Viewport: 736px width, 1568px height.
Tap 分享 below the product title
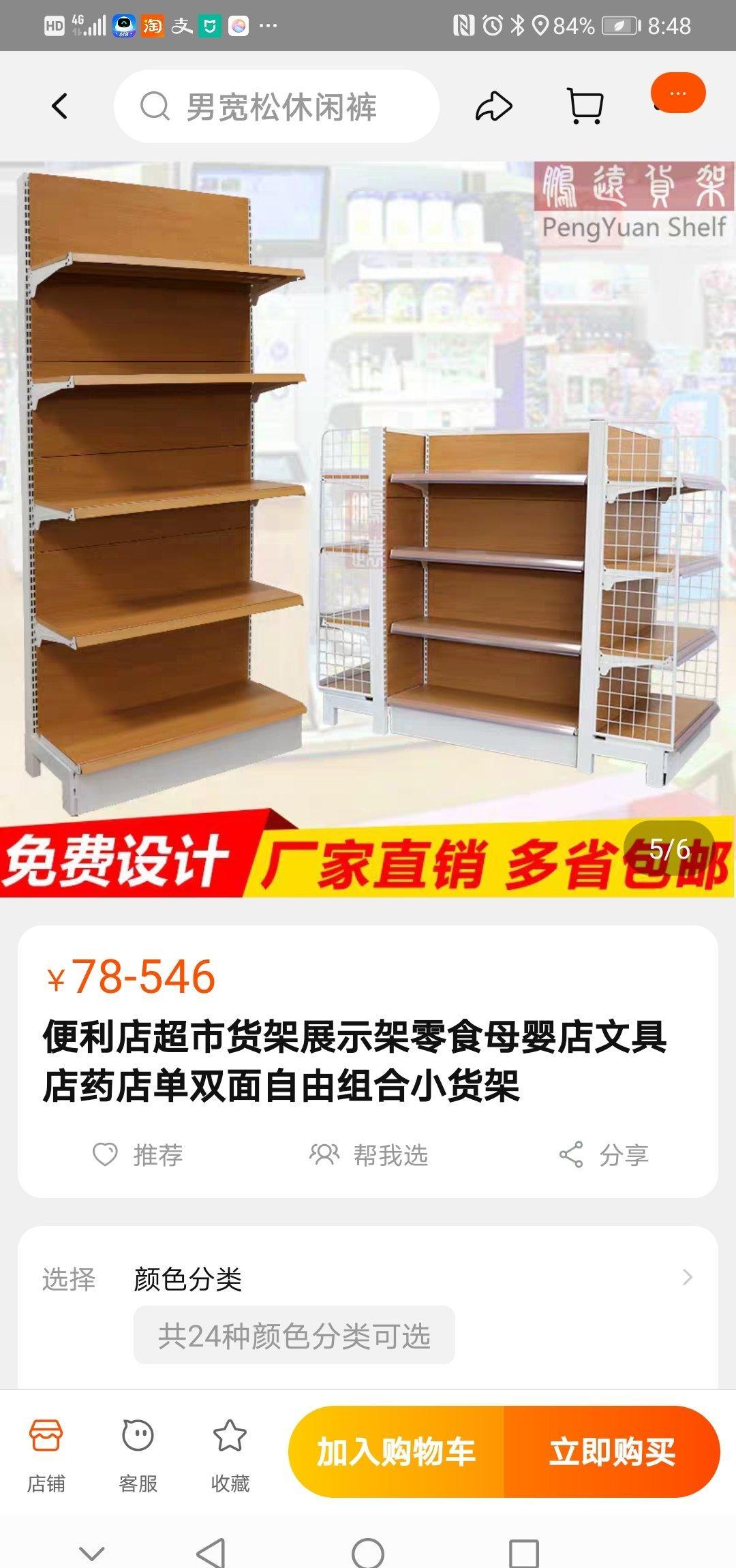(x=603, y=1155)
